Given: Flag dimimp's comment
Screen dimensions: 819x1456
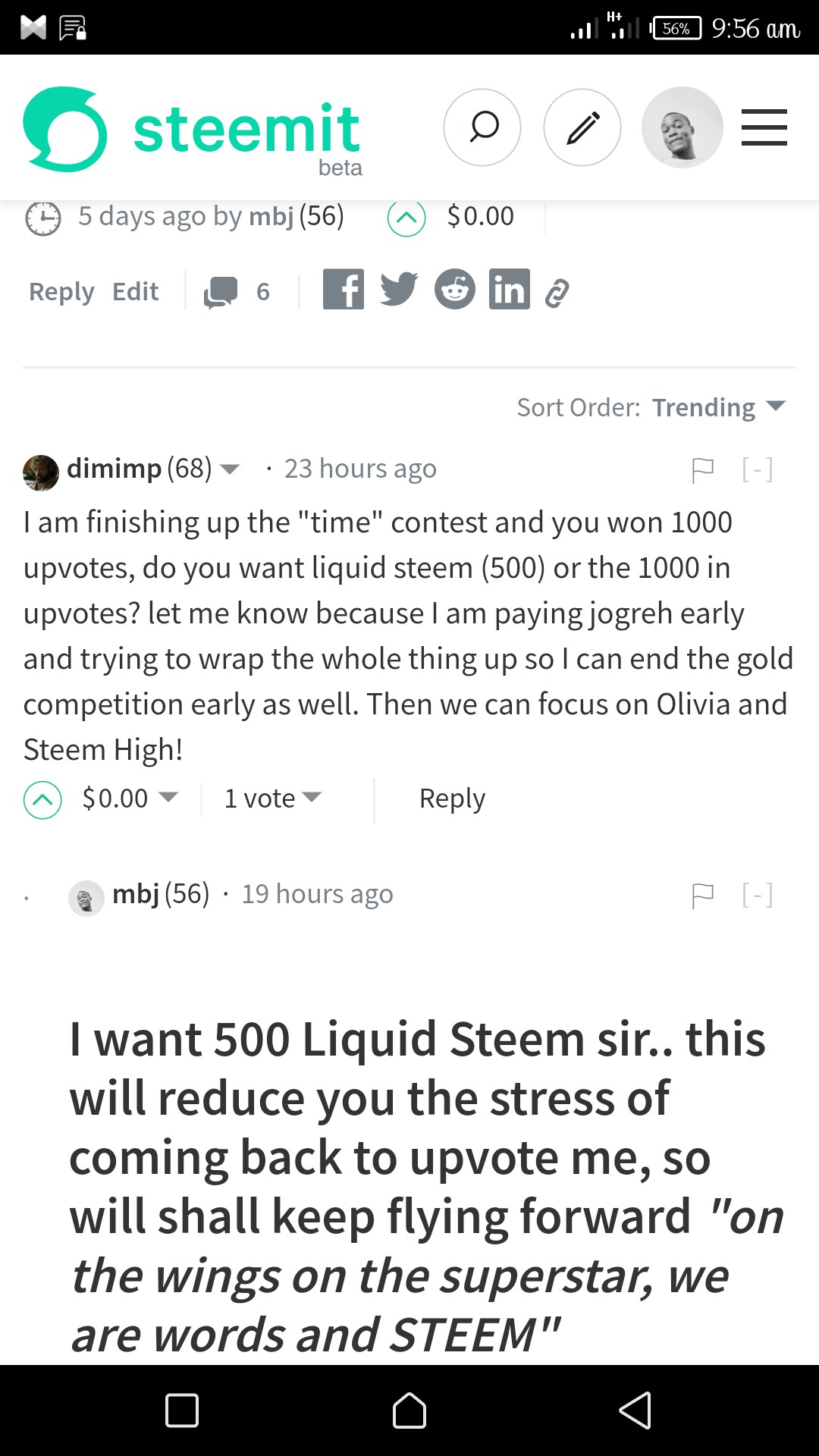Looking at the screenshot, I should (x=703, y=471).
